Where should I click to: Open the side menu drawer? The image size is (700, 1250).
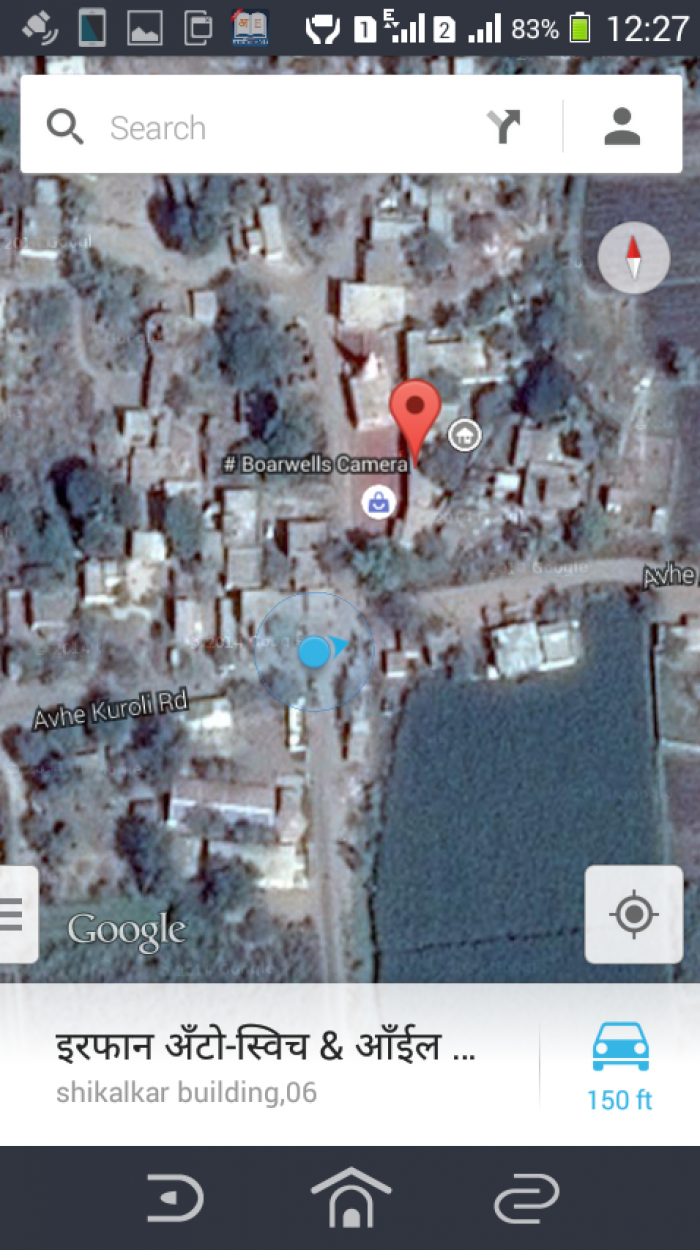(x=17, y=914)
